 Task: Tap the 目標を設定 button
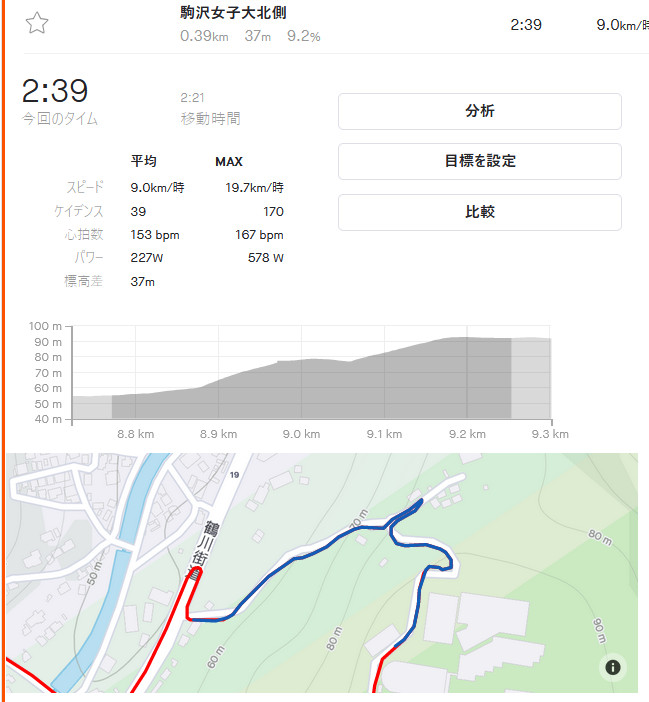[479, 161]
